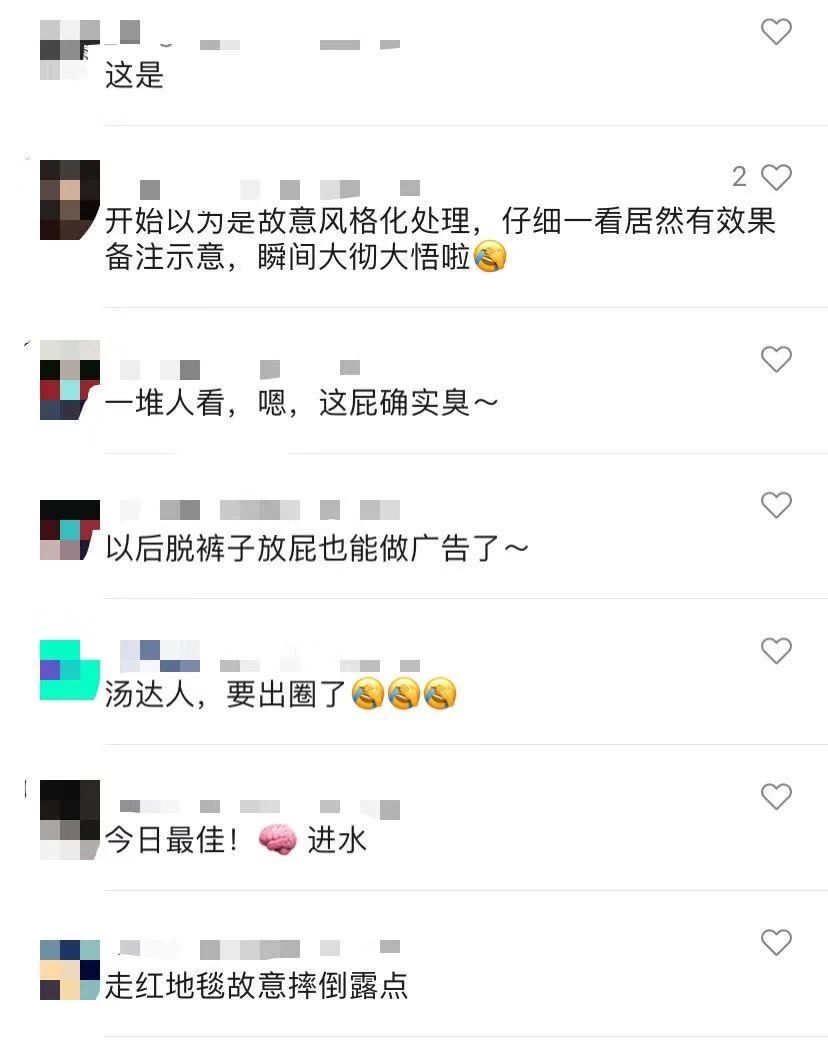828x1043 pixels.
Task: Open avatar of commenter who wrote 走红地毯故意摔倒露点
Action: tap(70, 969)
